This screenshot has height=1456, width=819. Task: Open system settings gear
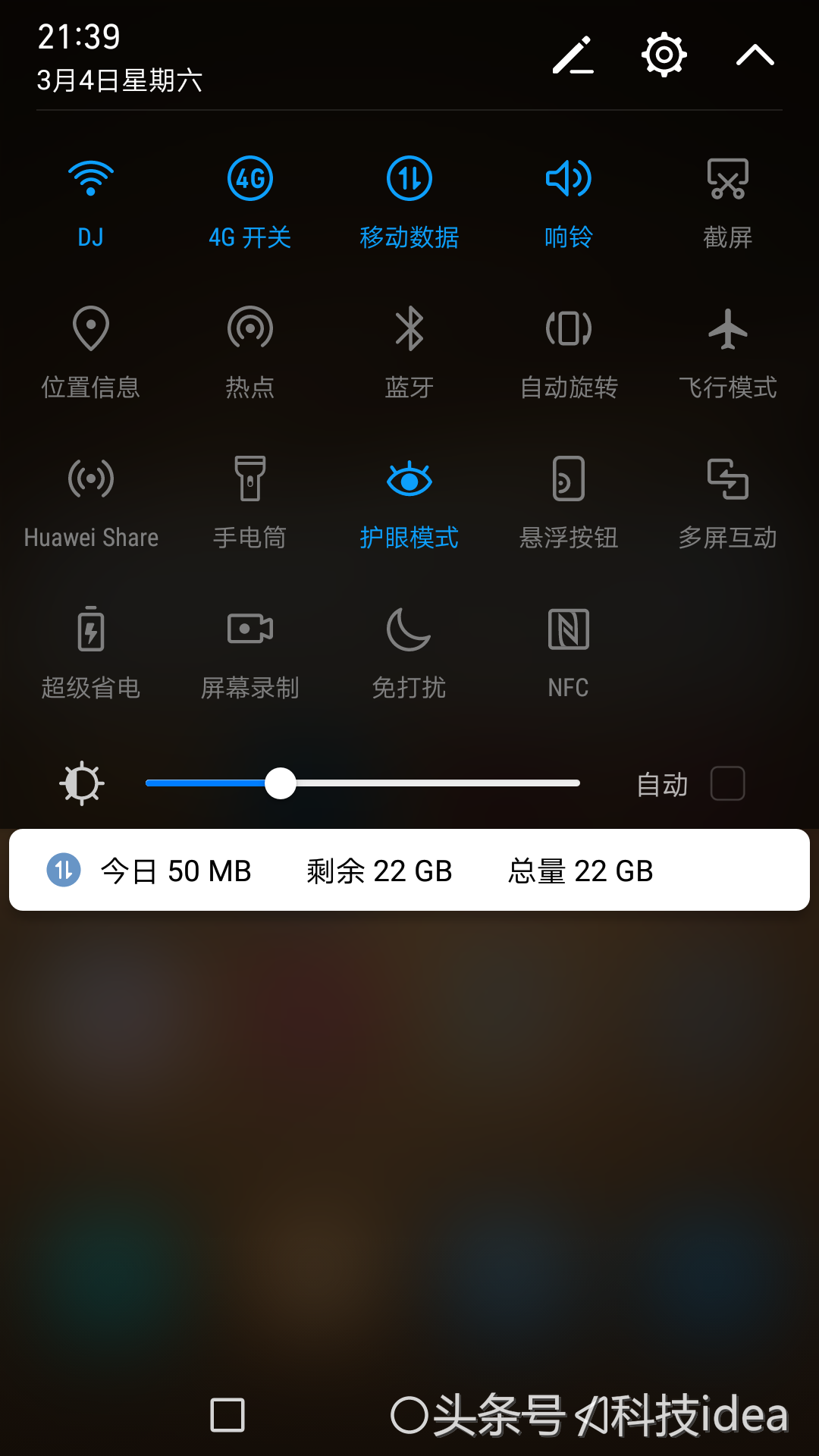(664, 55)
